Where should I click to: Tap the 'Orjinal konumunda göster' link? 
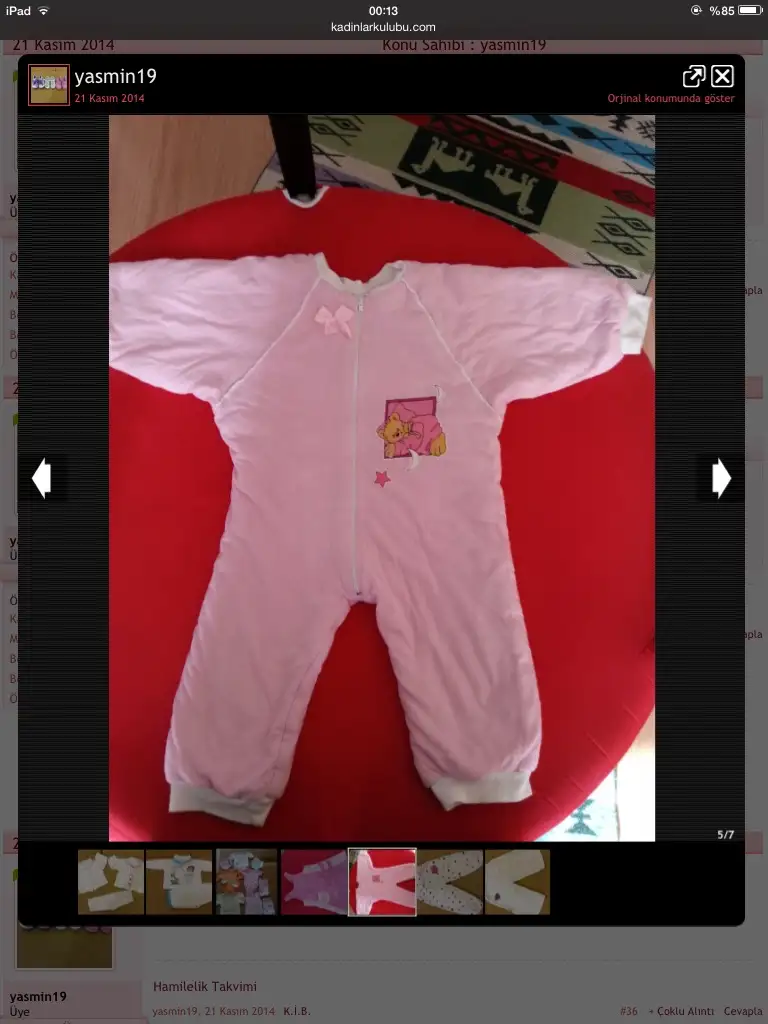670,99
